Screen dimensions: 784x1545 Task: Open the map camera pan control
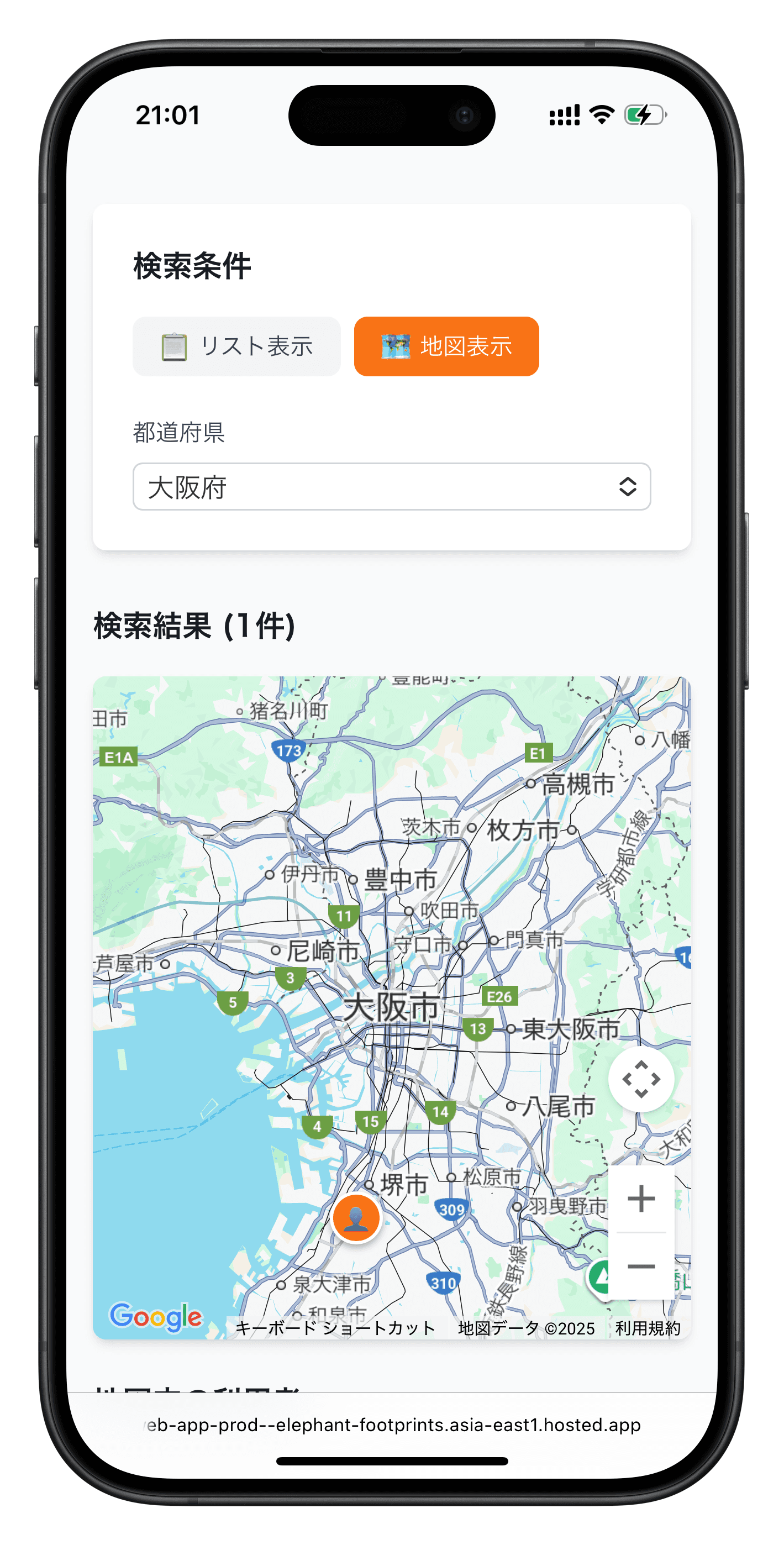(x=641, y=1080)
